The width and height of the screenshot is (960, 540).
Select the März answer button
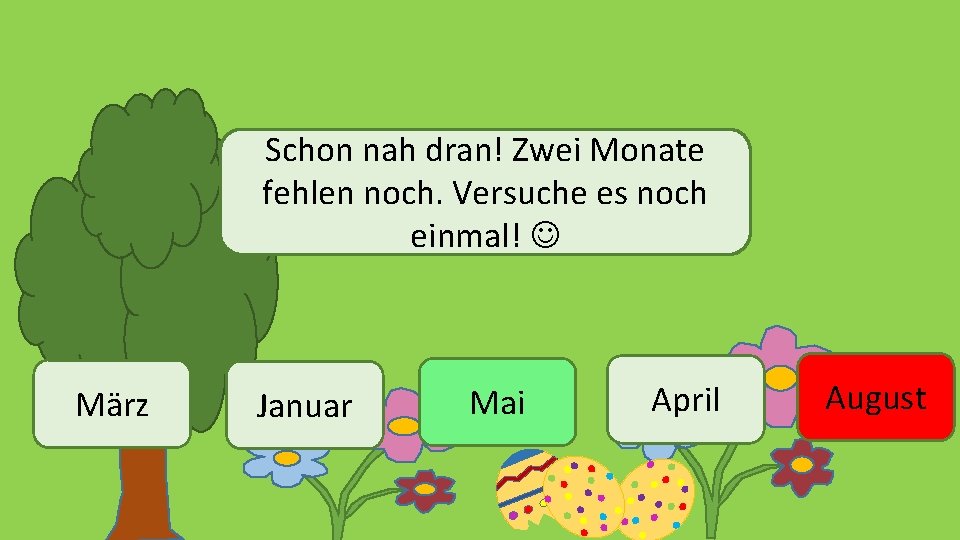point(111,404)
